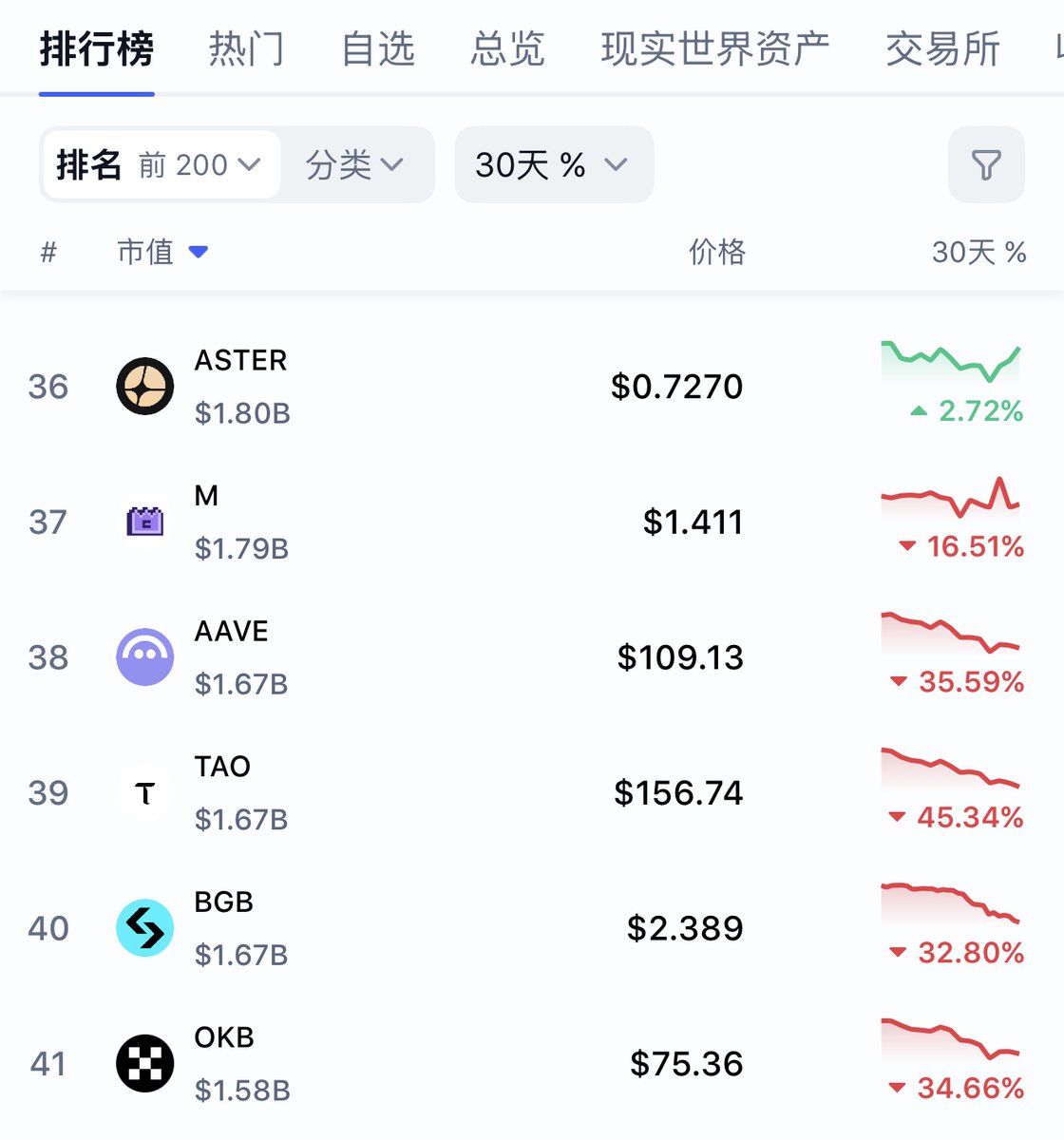This screenshot has width=1064, height=1140.
Task: Switch to the 热门 tab
Action: tap(246, 49)
